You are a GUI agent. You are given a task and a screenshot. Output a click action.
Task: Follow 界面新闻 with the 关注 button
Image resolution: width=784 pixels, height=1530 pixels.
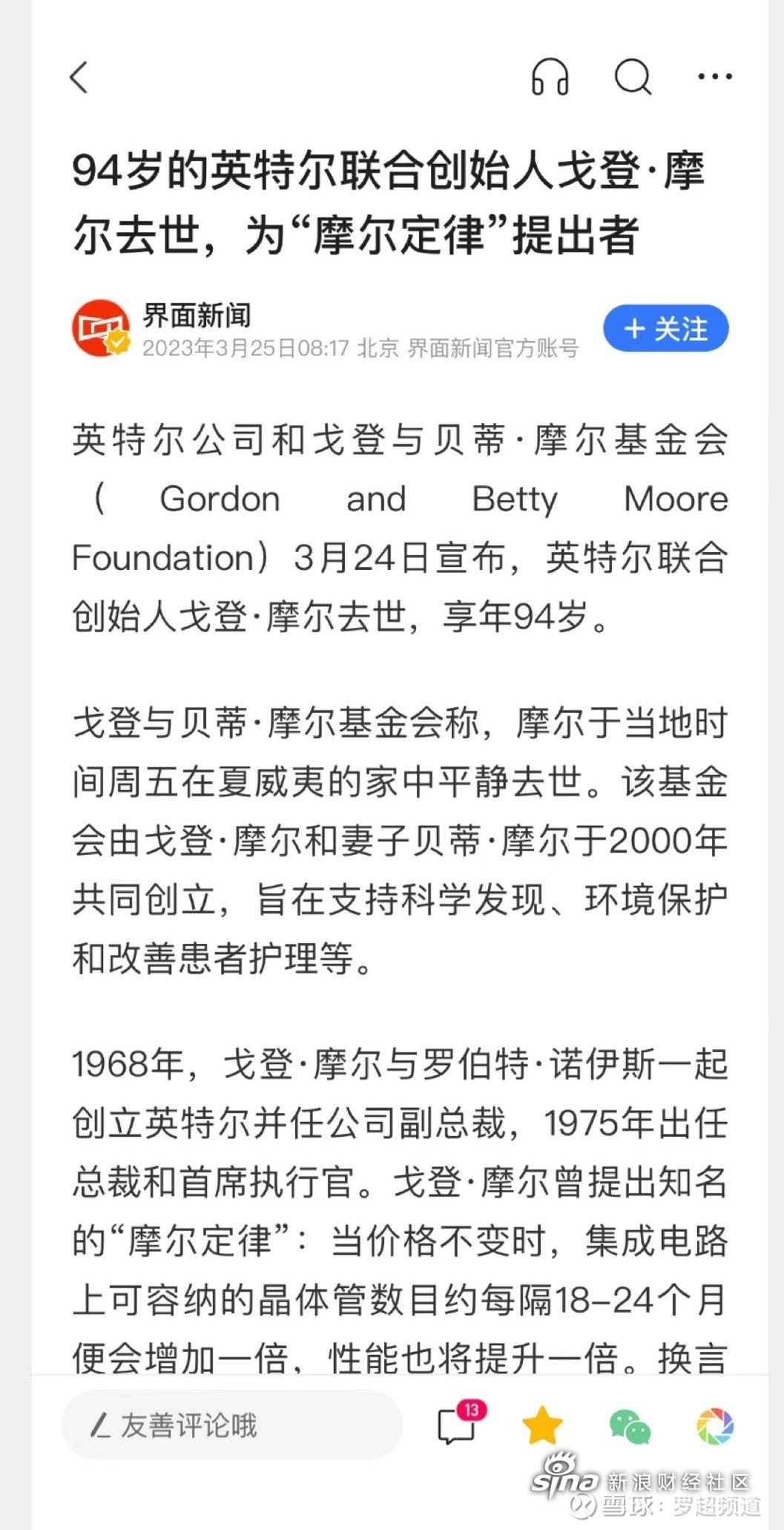click(x=665, y=328)
